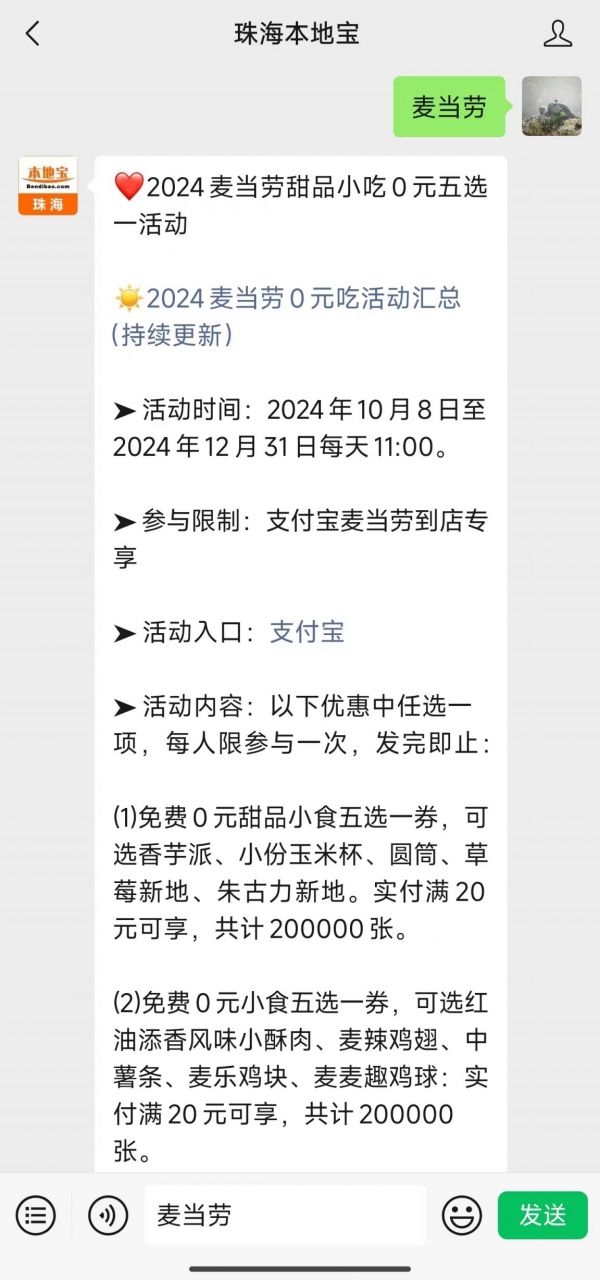Screen dimensions: 600x1280
Task: Open the service menu list icon
Action: click(x=35, y=1215)
